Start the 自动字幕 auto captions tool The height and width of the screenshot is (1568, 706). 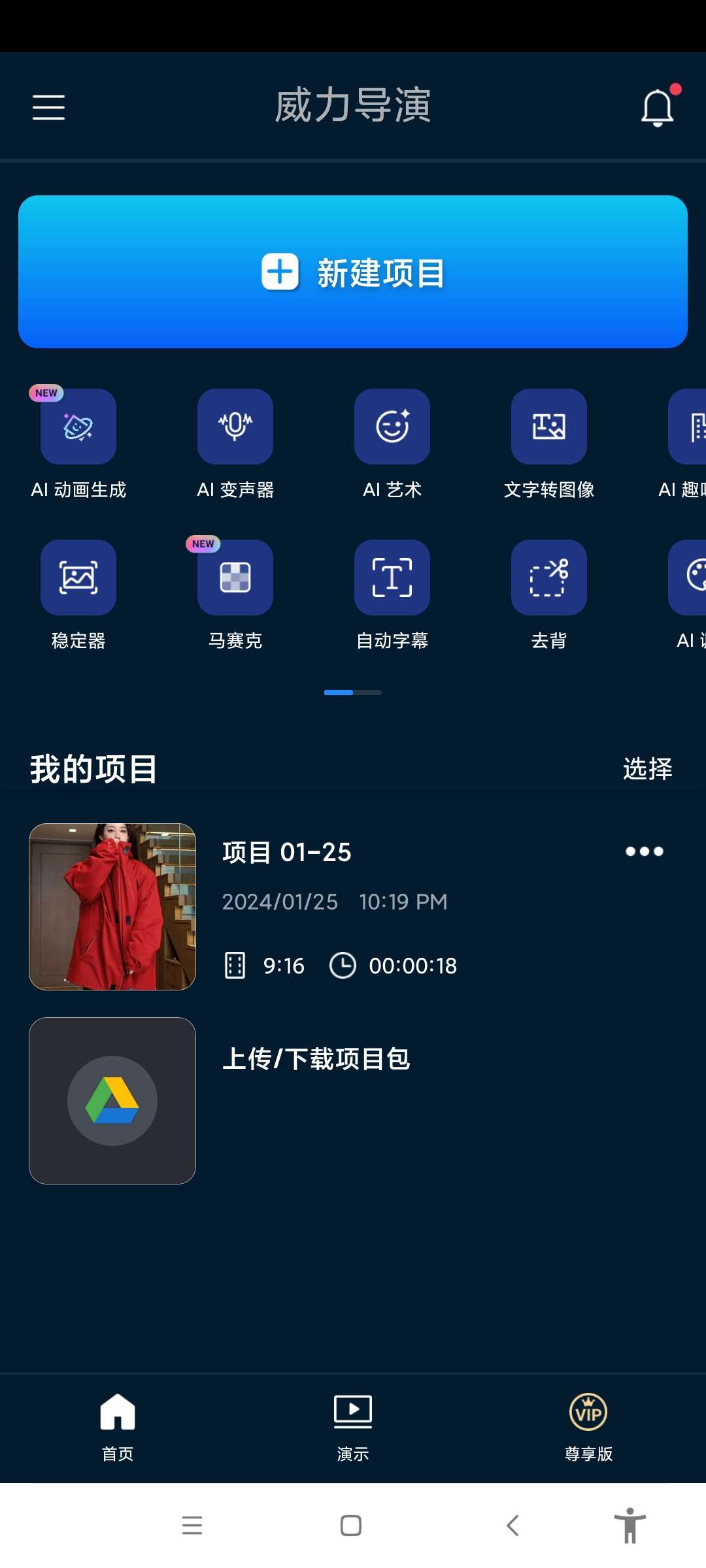coord(392,578)
